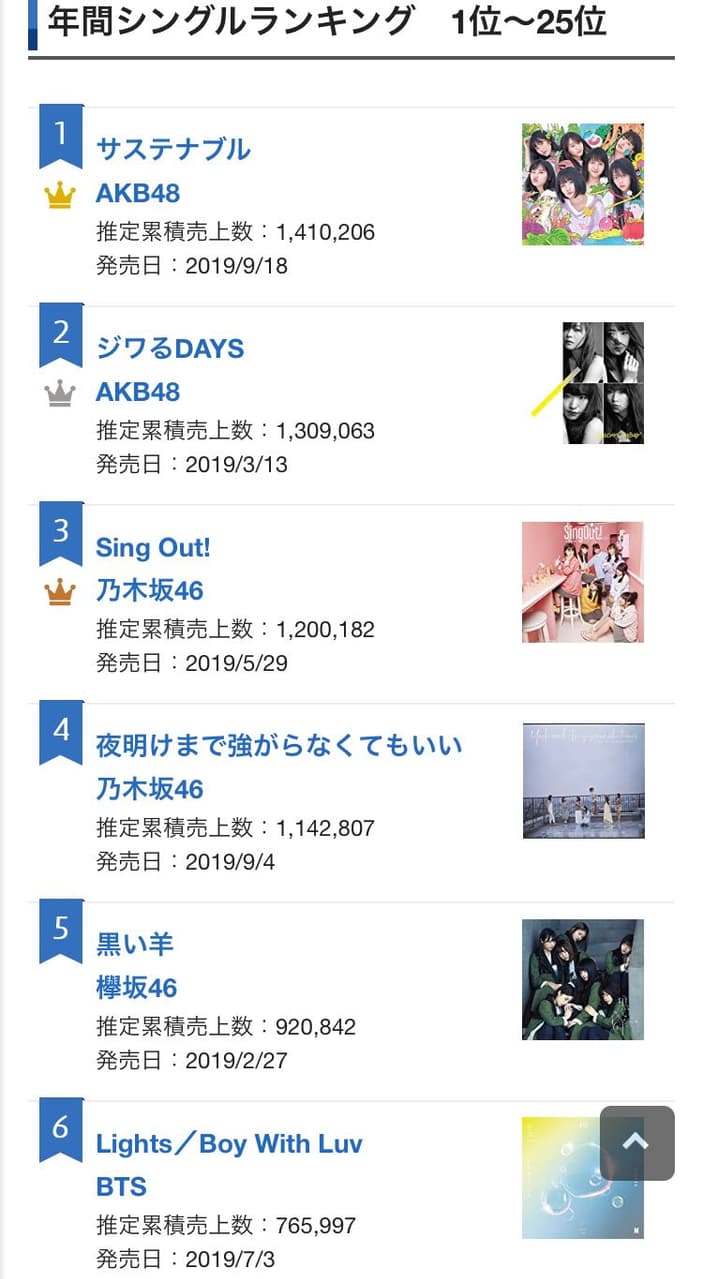Screen dimensions: 703x1279
Task: Open the Sing Out! song link
Action: [x=153, y=548]
